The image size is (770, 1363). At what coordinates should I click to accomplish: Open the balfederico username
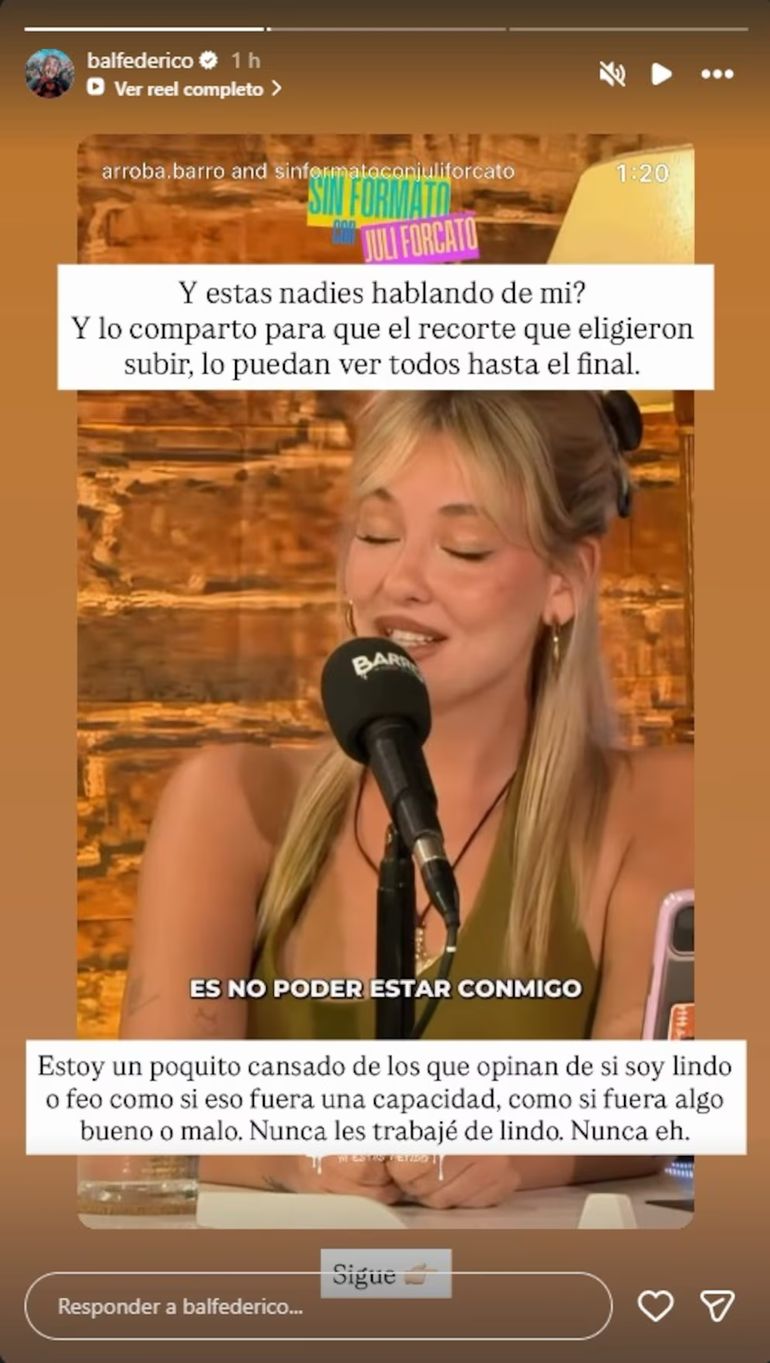[x=140, y=61]
